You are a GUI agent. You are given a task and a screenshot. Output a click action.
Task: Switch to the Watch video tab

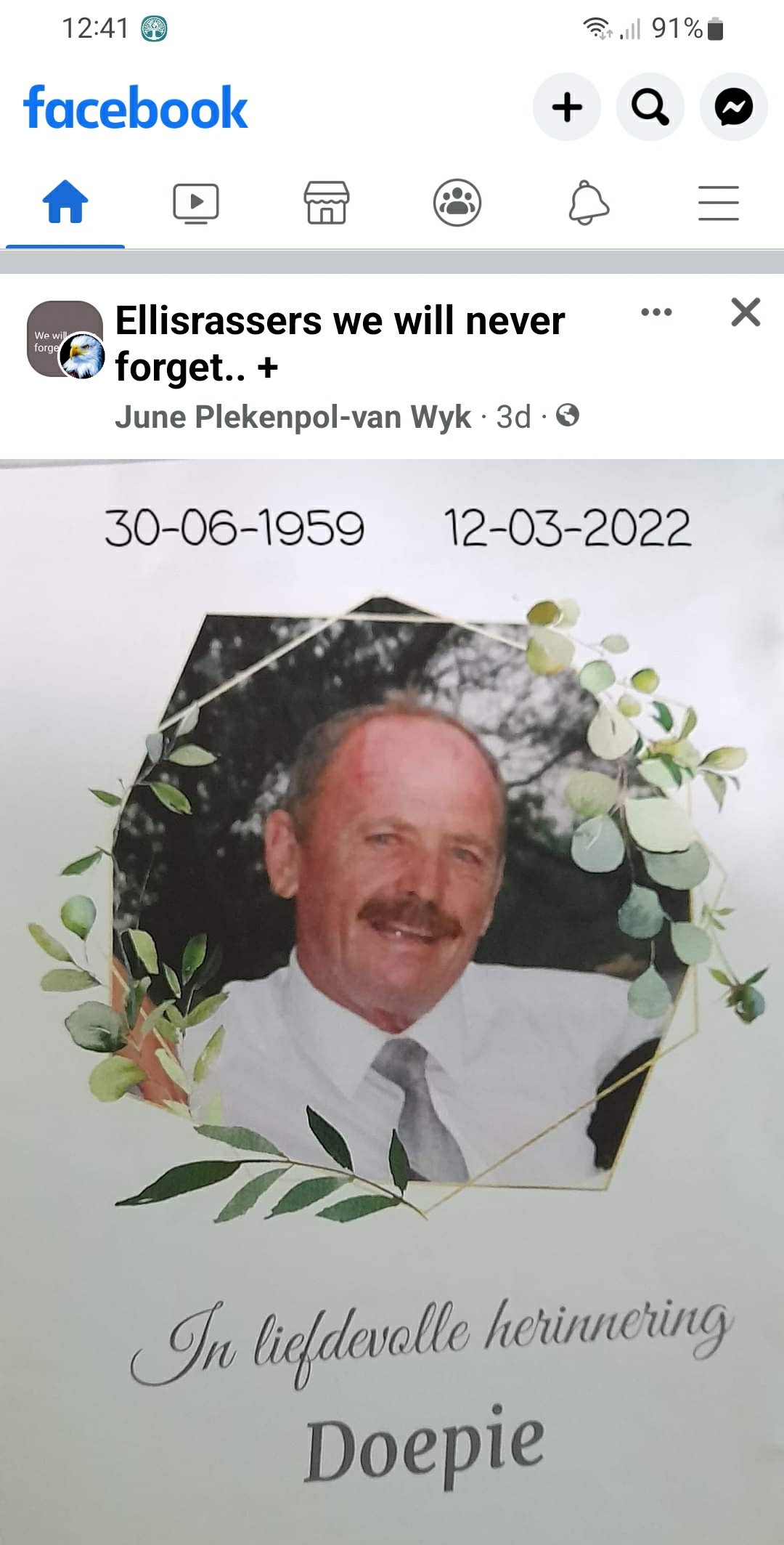click(196, 203)
